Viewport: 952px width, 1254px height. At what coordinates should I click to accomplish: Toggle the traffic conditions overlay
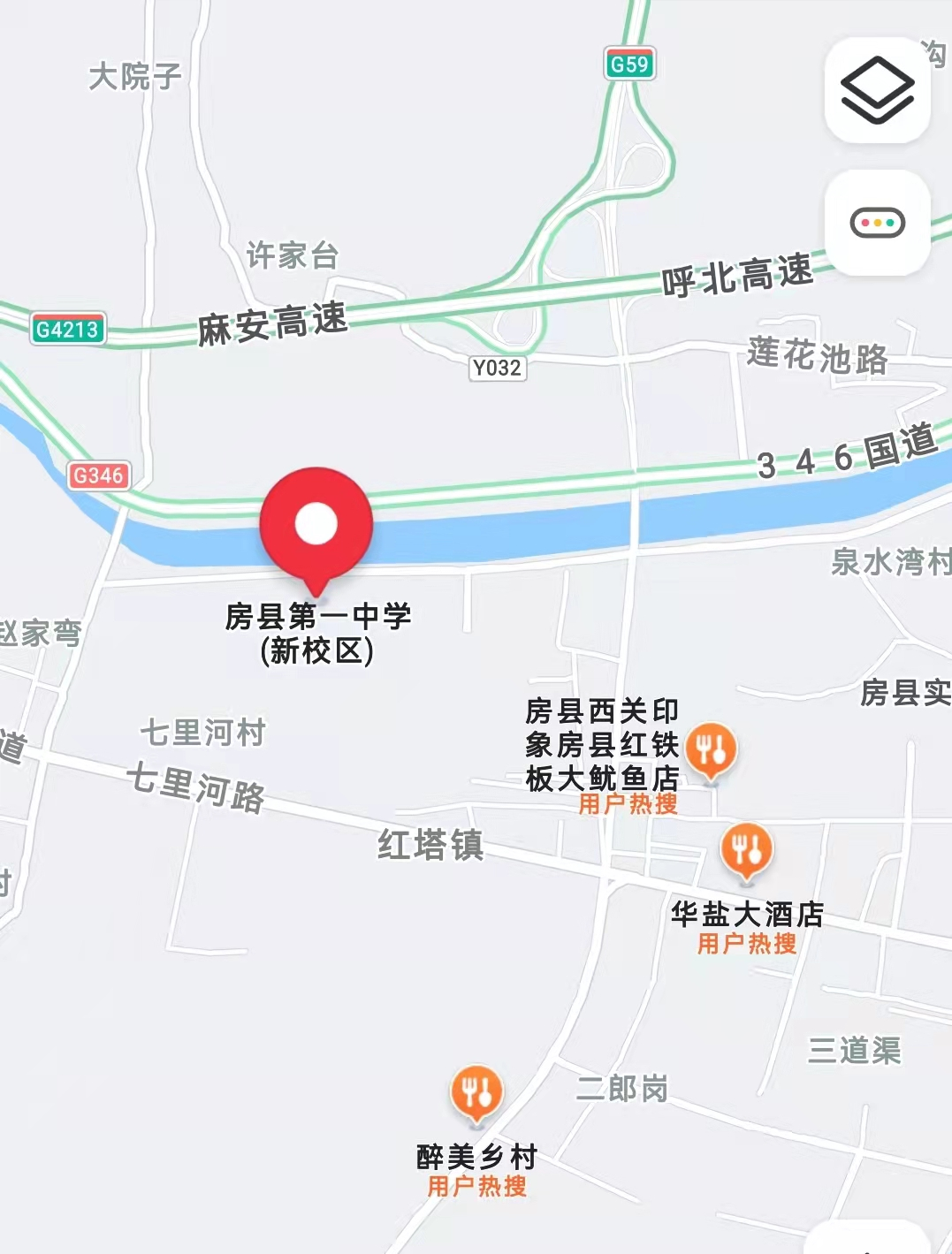(877, 223)
